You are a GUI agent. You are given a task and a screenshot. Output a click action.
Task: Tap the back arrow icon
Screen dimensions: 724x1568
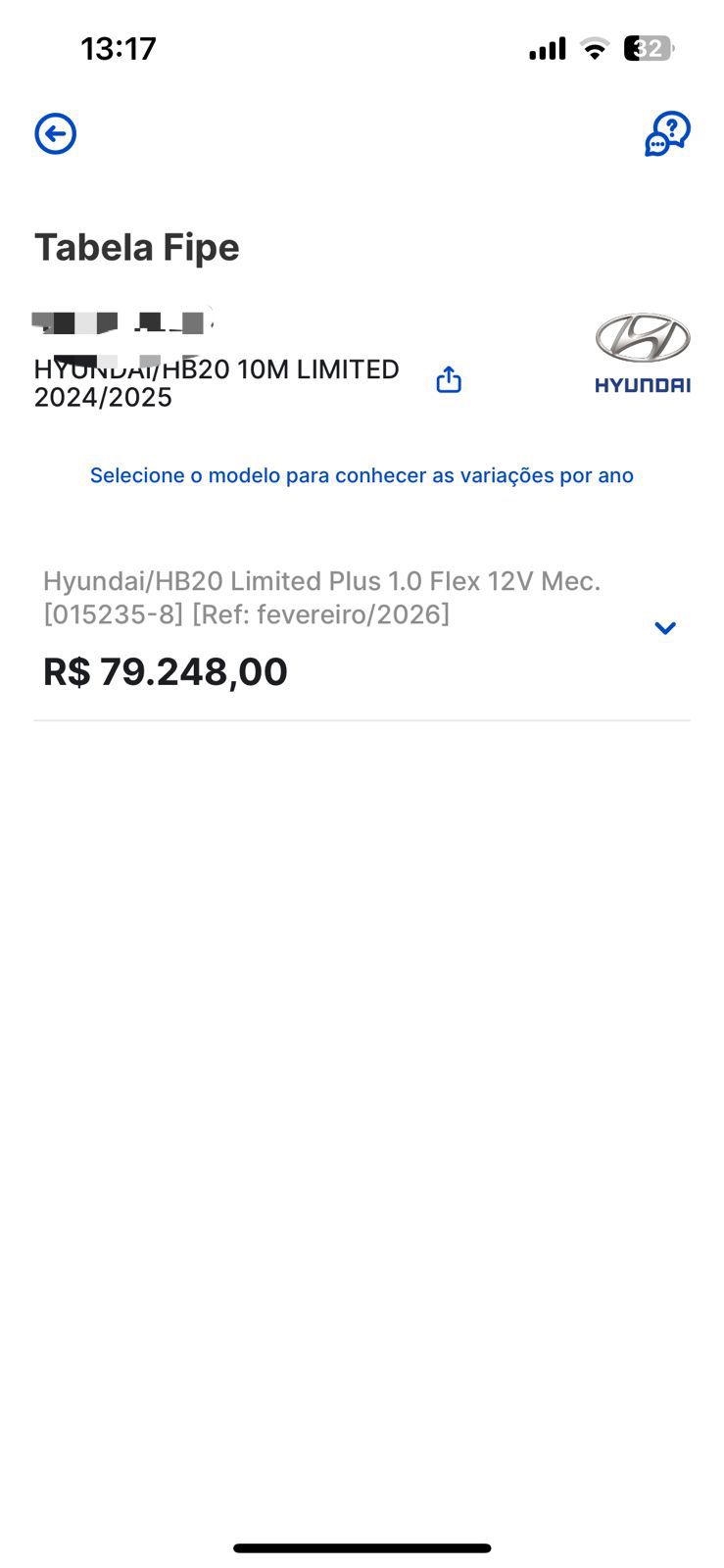(55, 133)
